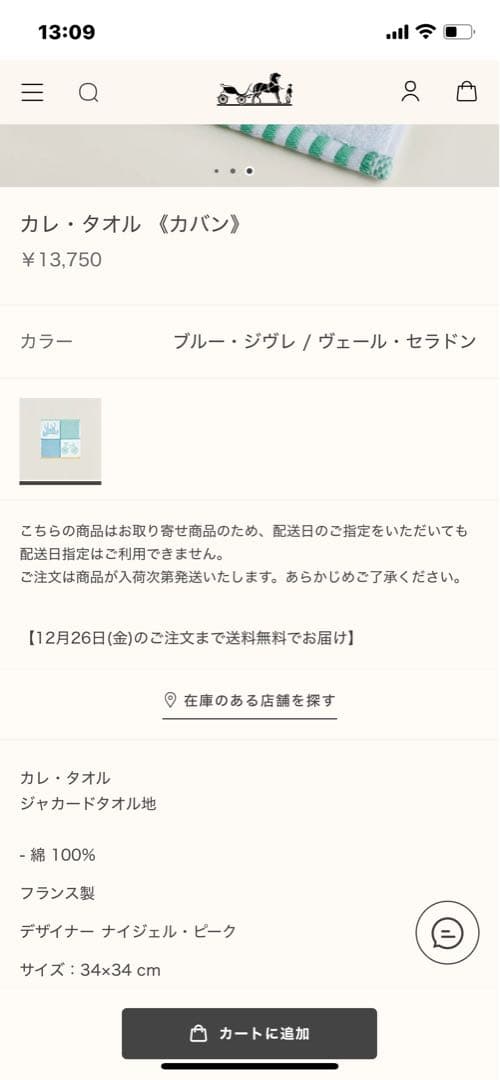
Task: Open the search magnifier icon
Action: coord(88,92)
